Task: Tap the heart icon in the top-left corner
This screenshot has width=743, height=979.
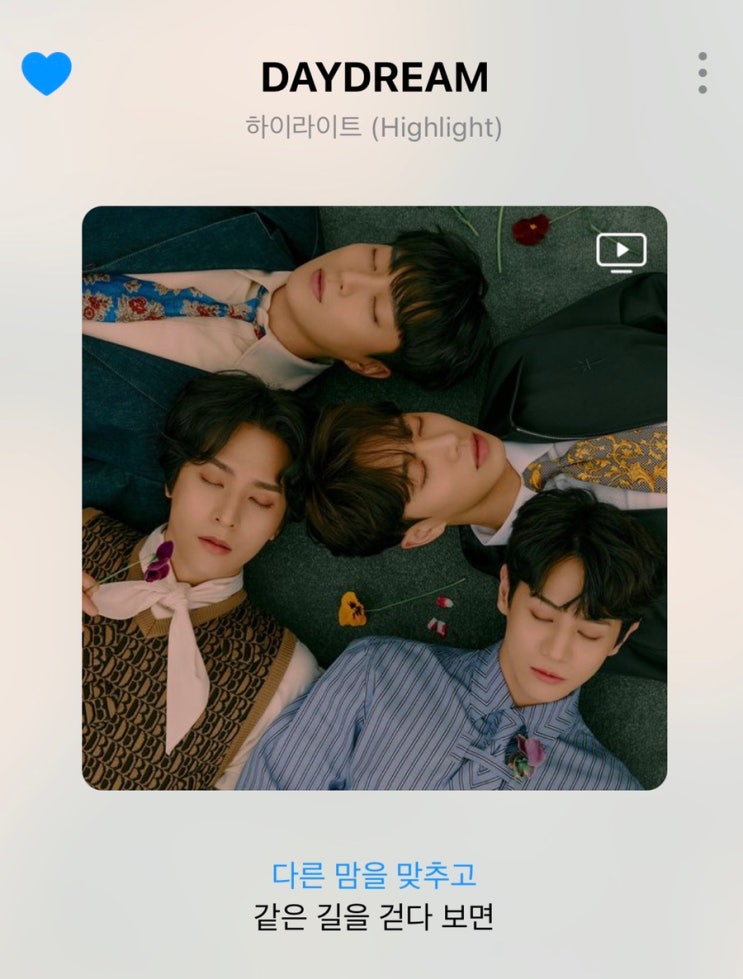Action: [45, 72]
